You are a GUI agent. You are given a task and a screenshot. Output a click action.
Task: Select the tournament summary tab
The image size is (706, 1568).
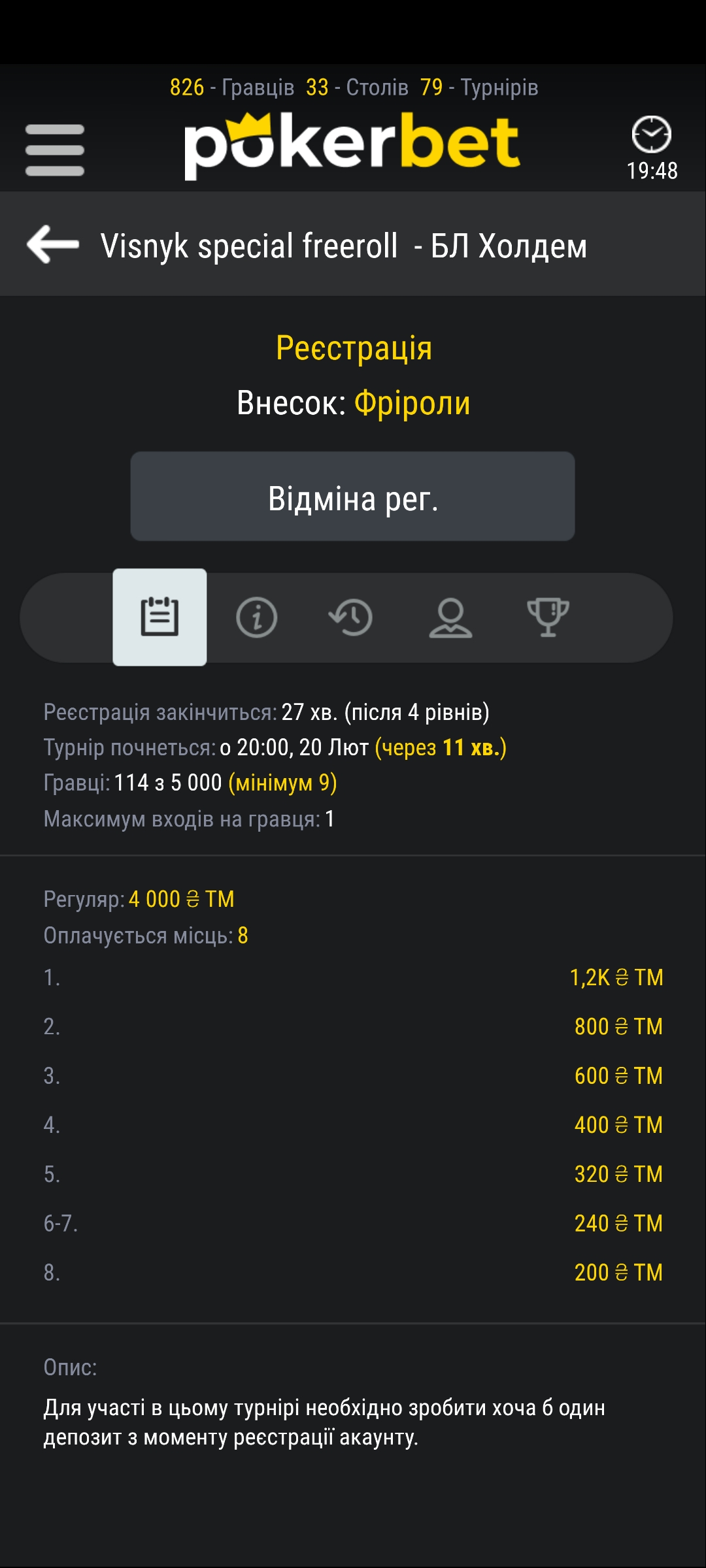(x=160, y=617)
